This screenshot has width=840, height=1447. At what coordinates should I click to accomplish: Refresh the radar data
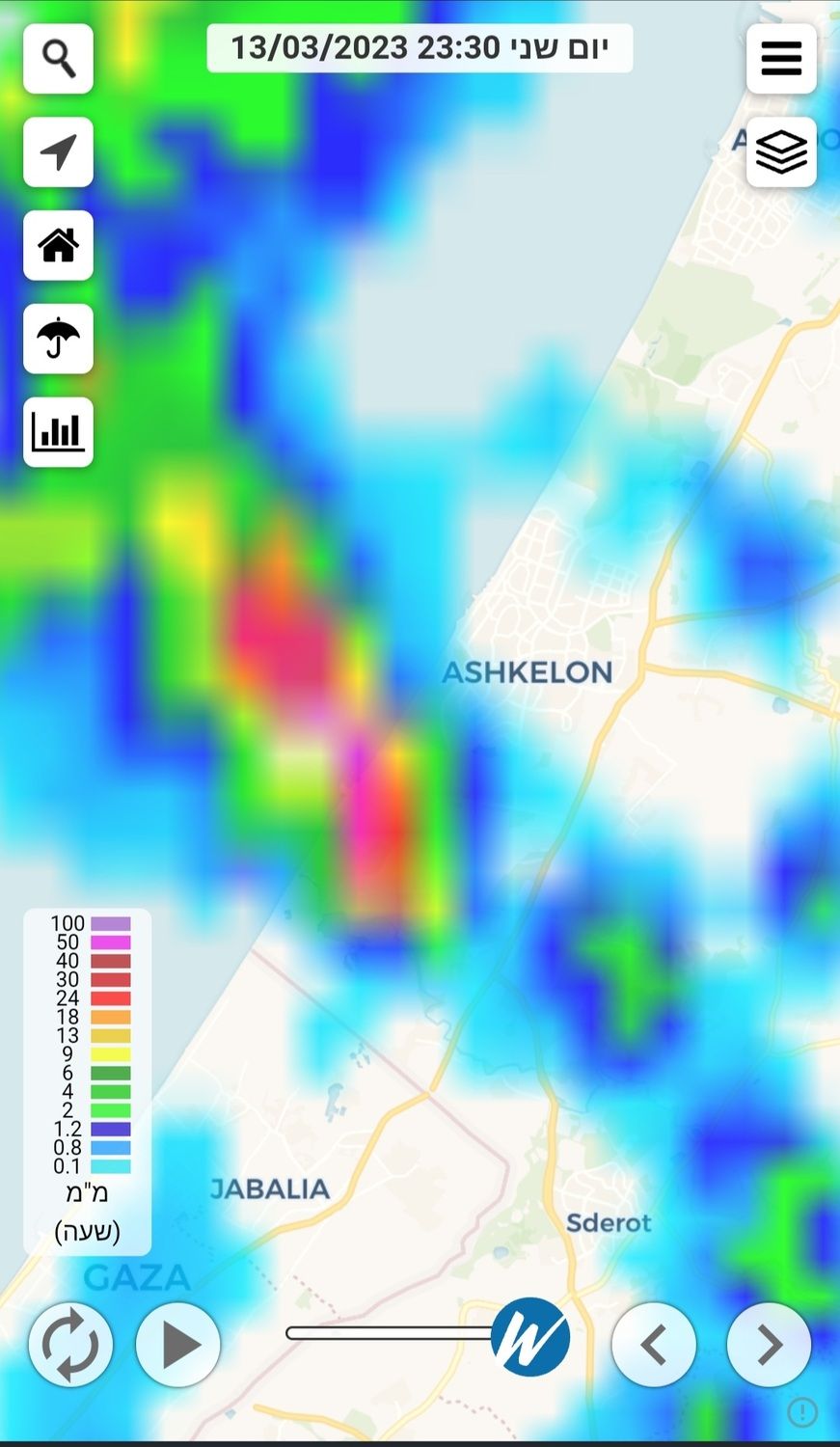[70, 1344]
